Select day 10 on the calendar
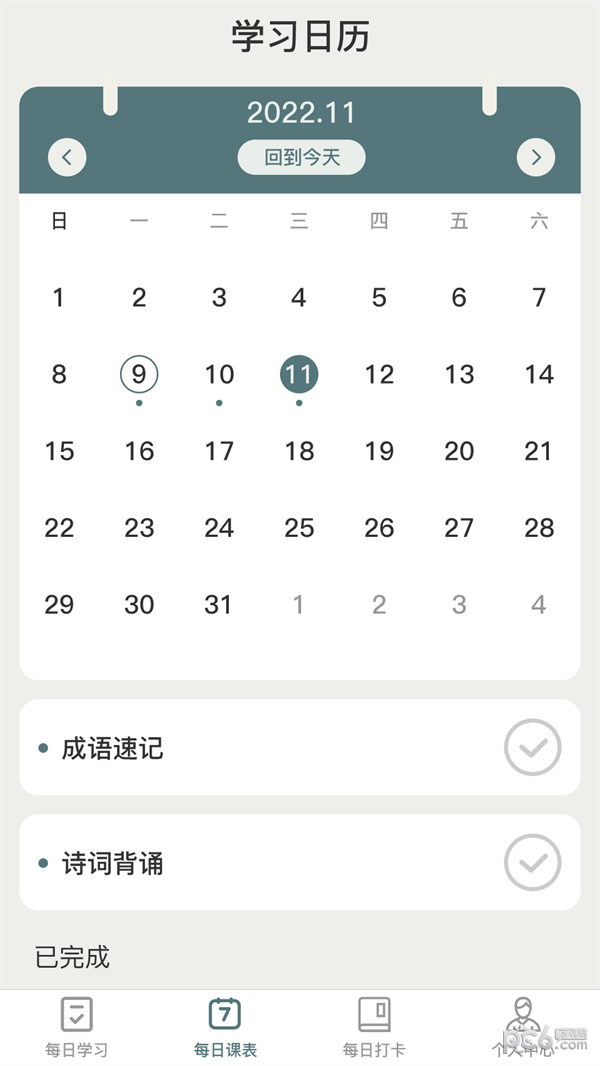600x1066 pixels. tap(219, 375)
